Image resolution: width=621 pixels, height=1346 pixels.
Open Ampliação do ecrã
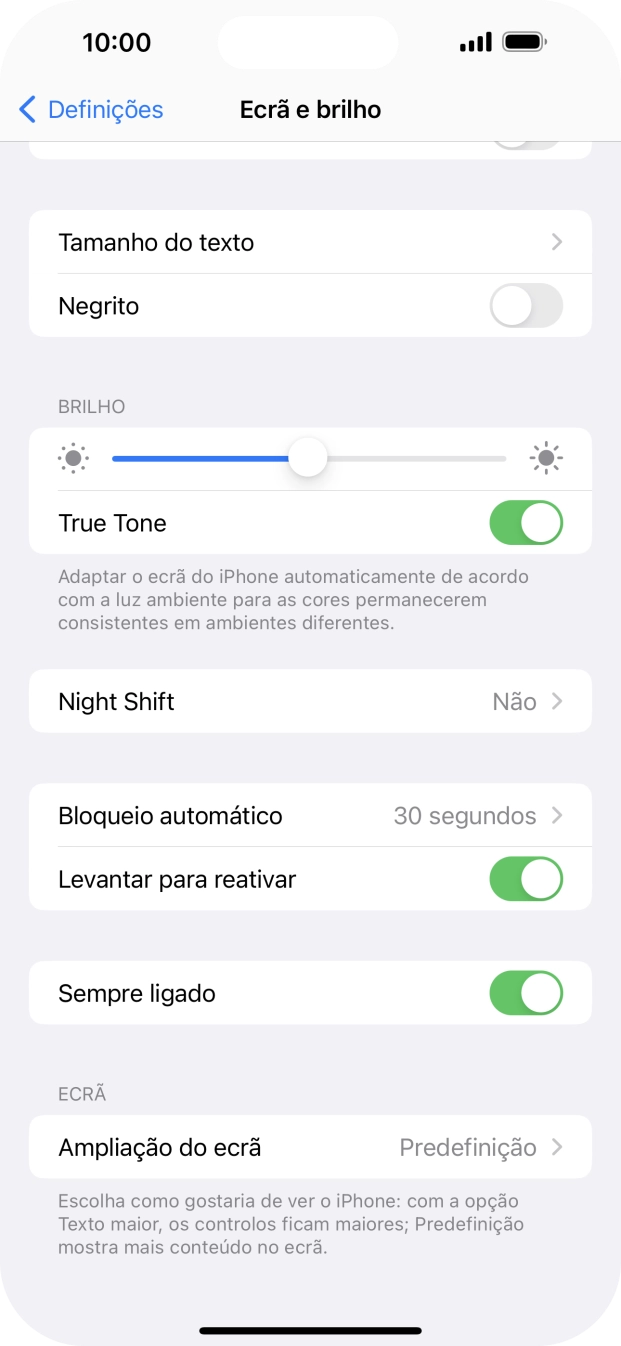pos(310,1147)
